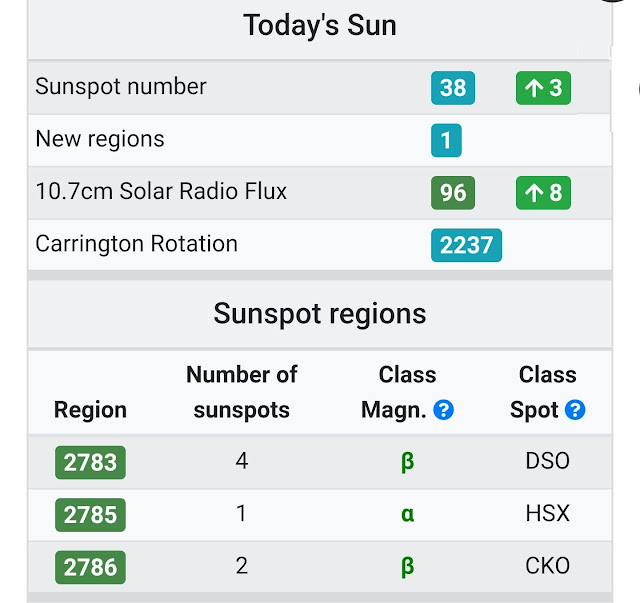Screen dimensions: 640x603
Task: Open sunspot region 2786
Action: 90,567
